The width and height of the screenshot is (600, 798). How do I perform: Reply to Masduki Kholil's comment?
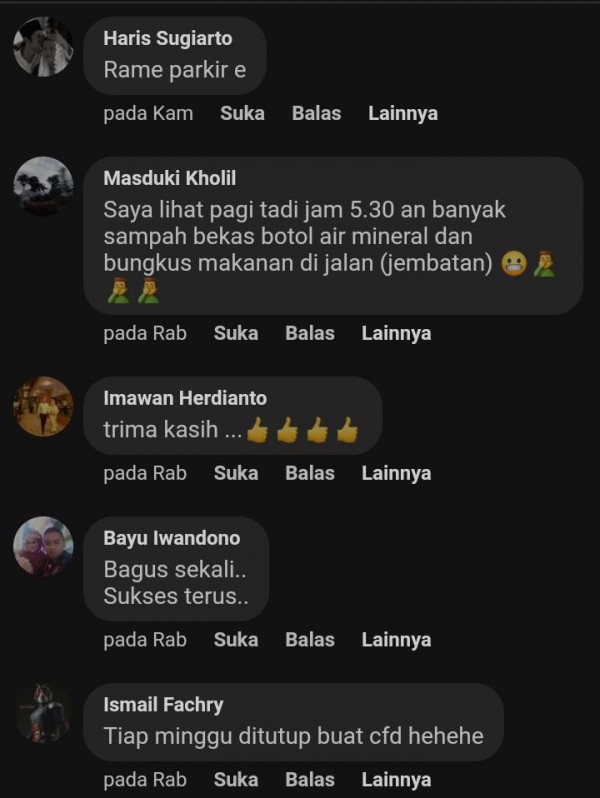pyautogui.click(x=309, y=333)
